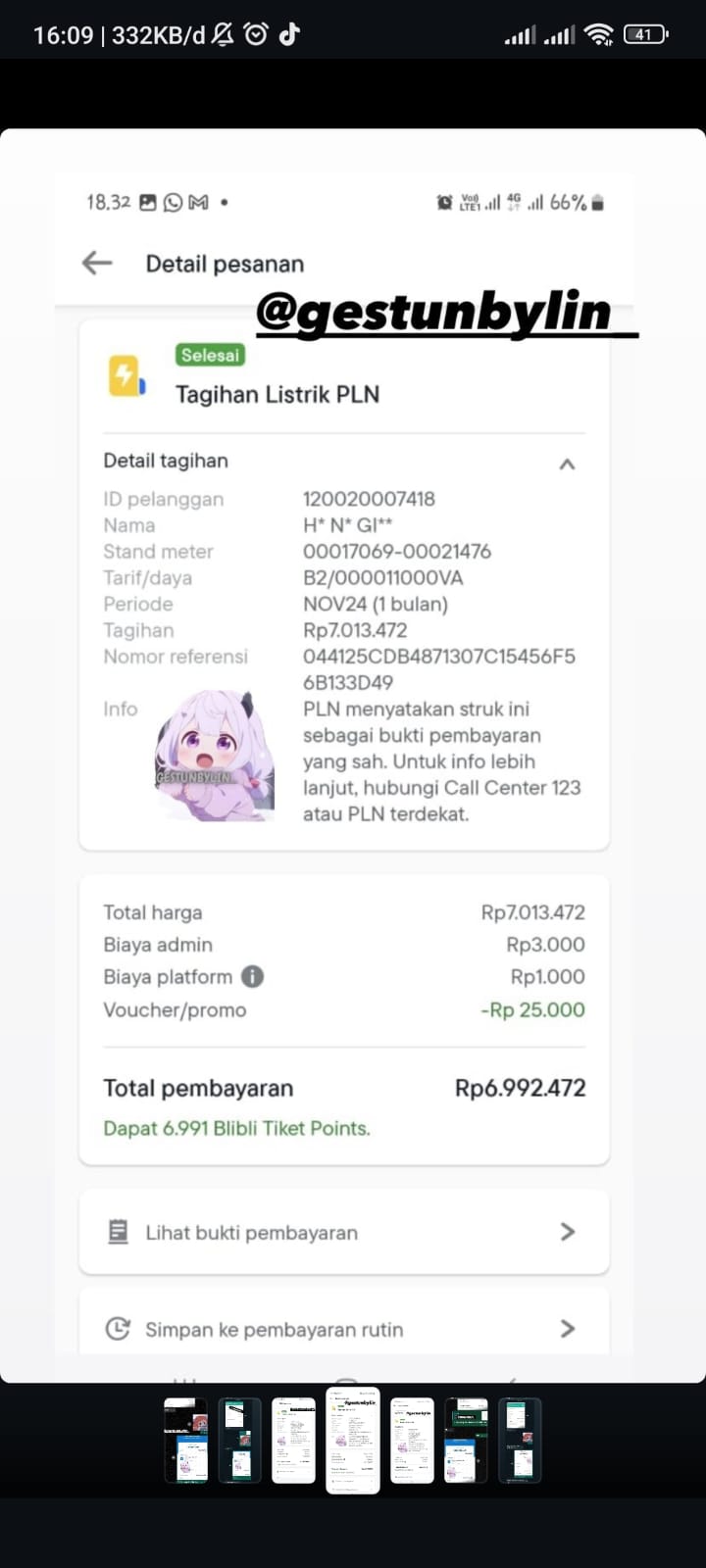Tap the highlighted current thumbnail in the strip
Viewport: 706px width, 1568px height.
(x=353, y=1440)
